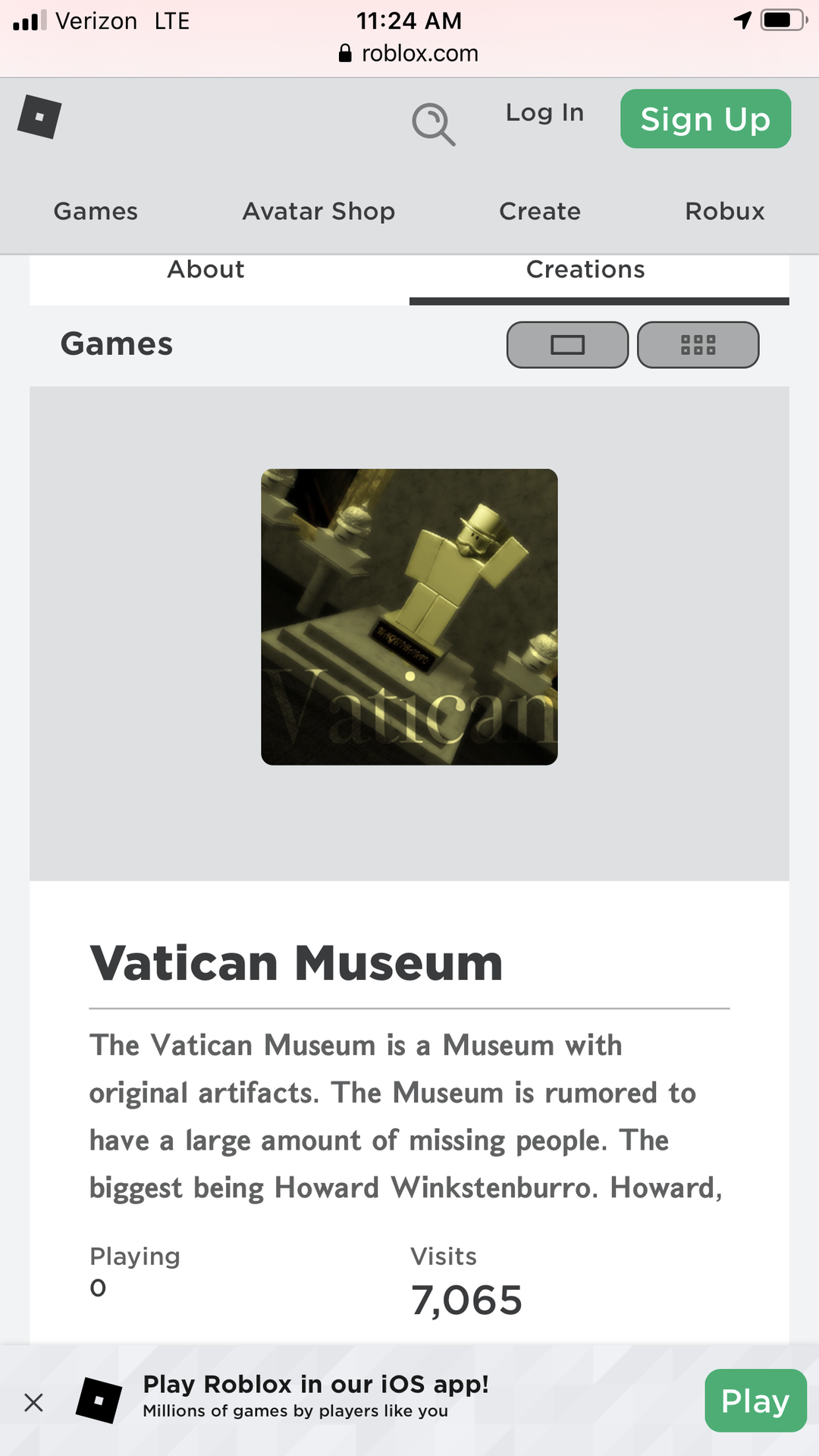Tap the roblox.com address bar
The width and height of the screenshot is (819, 1456).
tap(409, 53)
